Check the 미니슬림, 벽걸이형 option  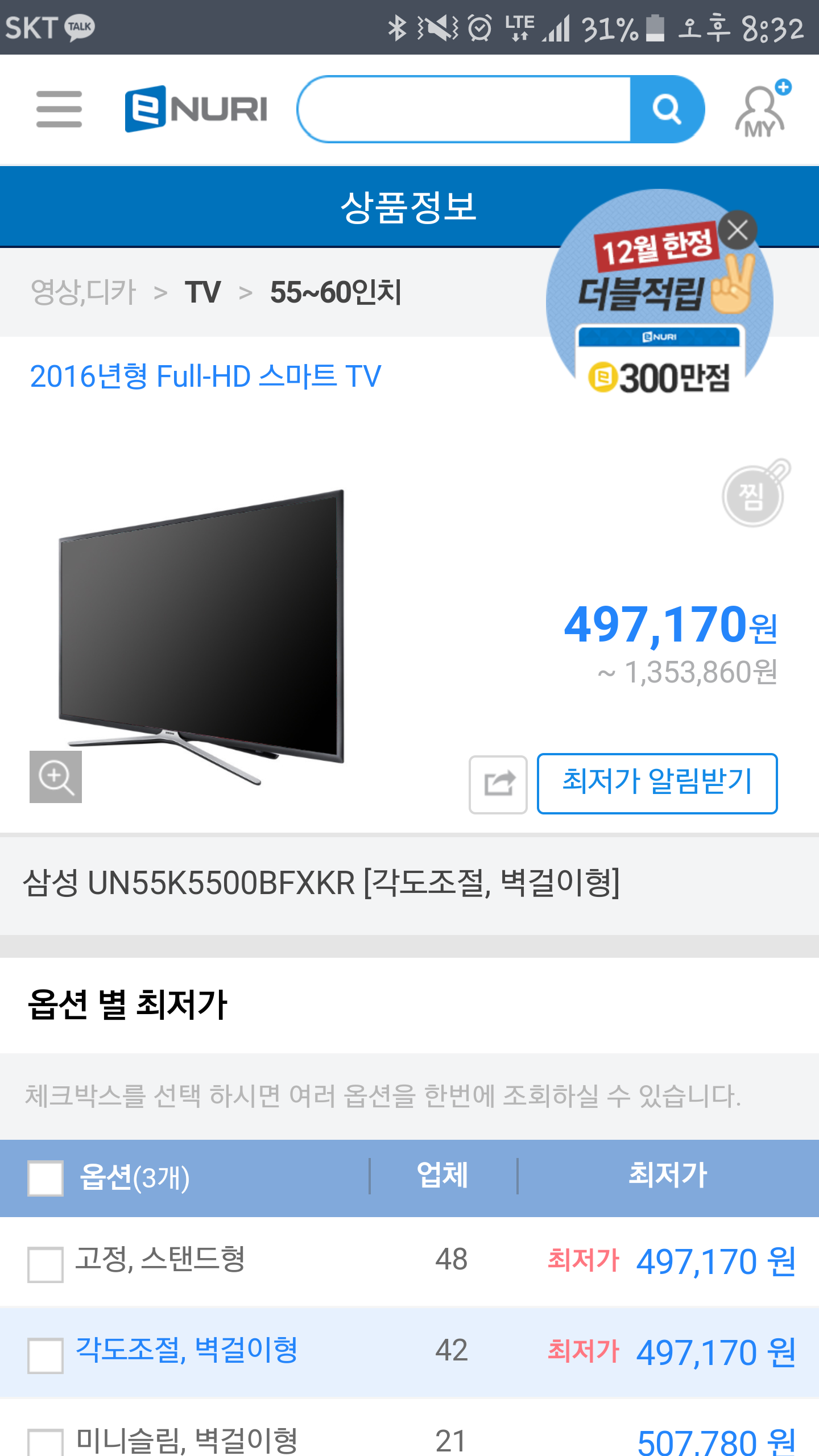pos(45,1442)
